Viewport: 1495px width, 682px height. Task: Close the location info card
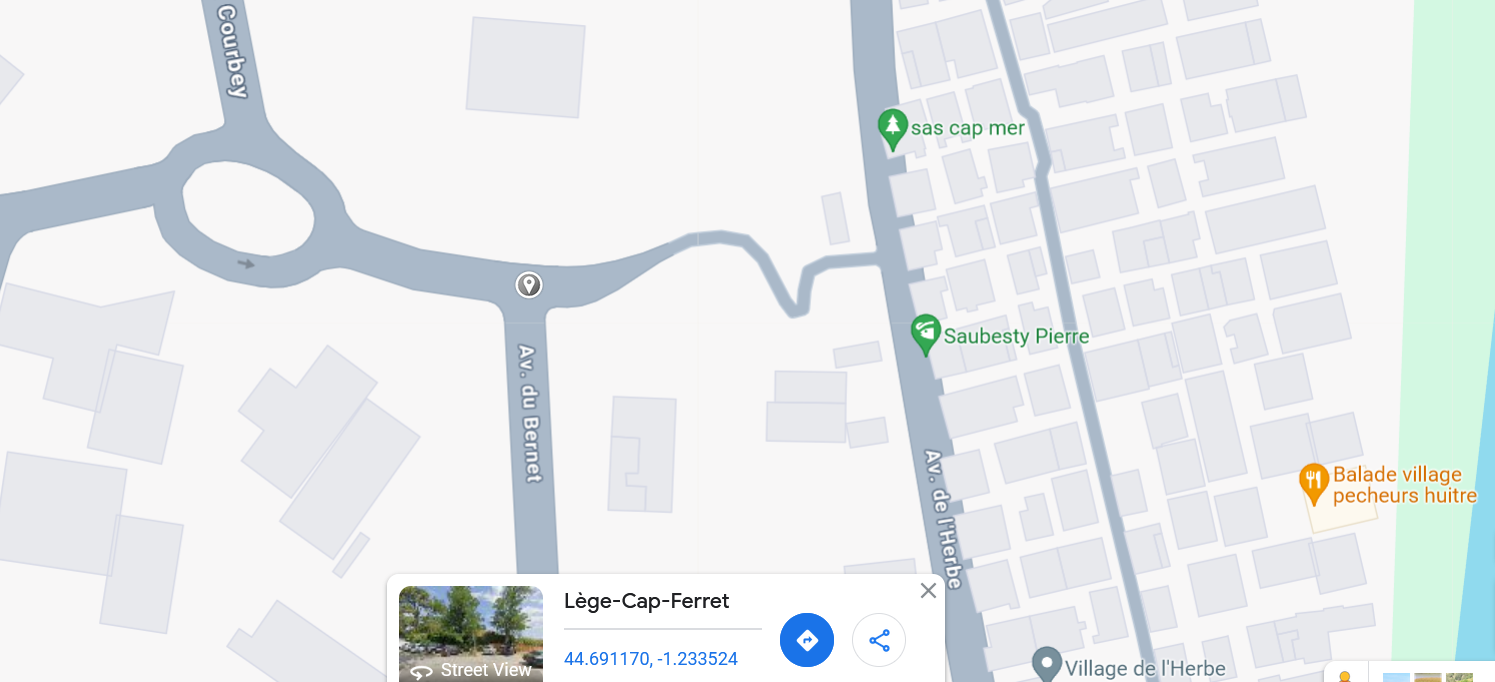[928, 591]
